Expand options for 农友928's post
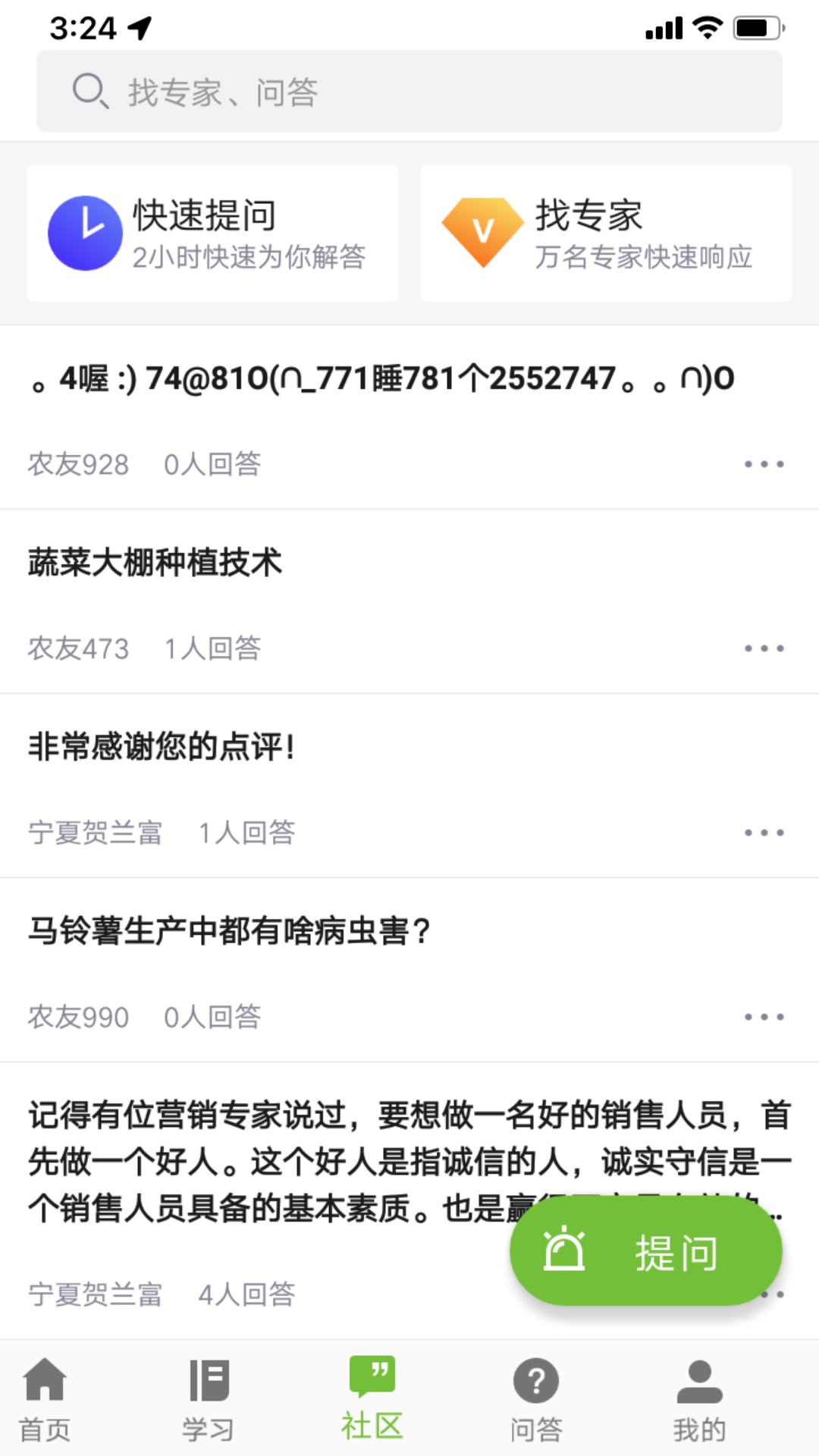Viewport: 819px width, 1456px height. click(764, 463)
